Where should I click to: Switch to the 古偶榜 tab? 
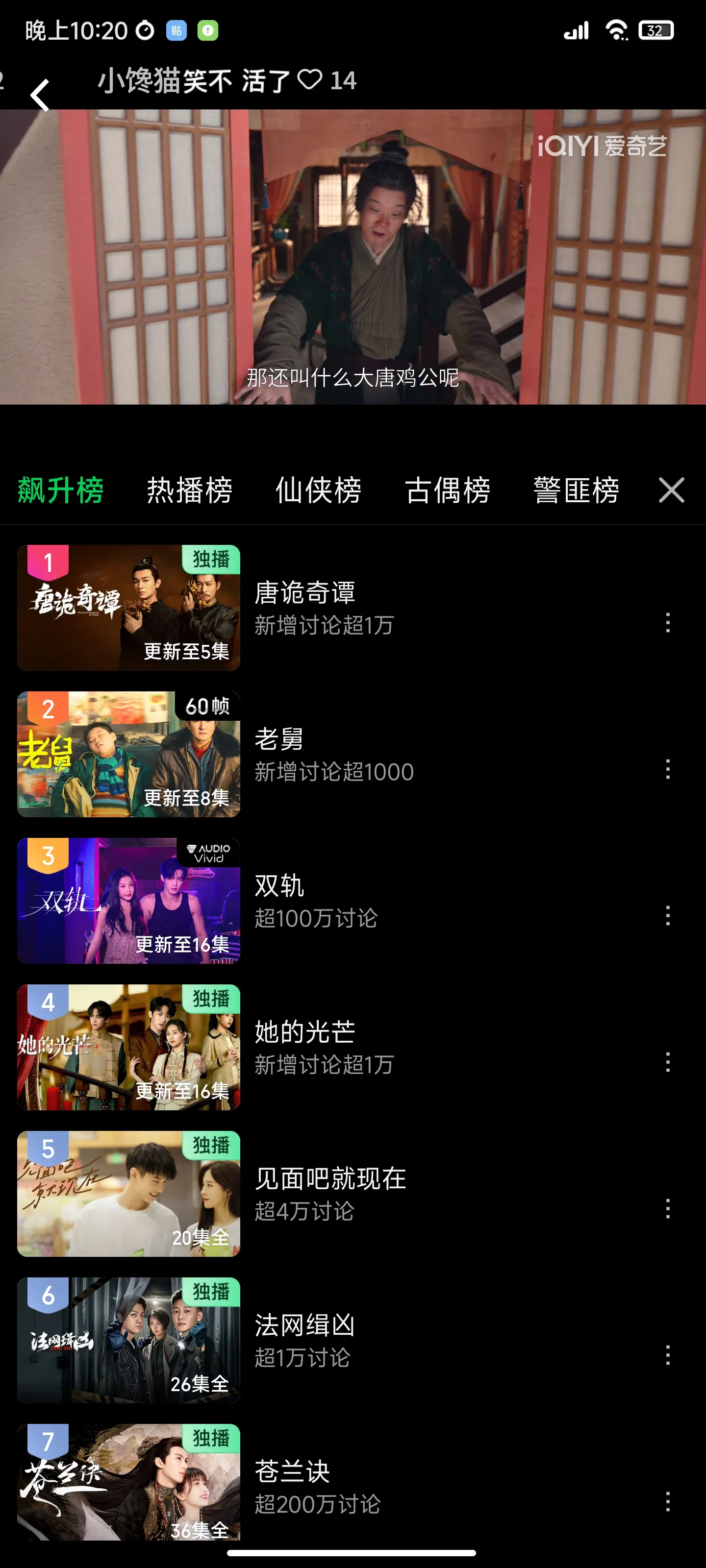[x=448, y=490]
